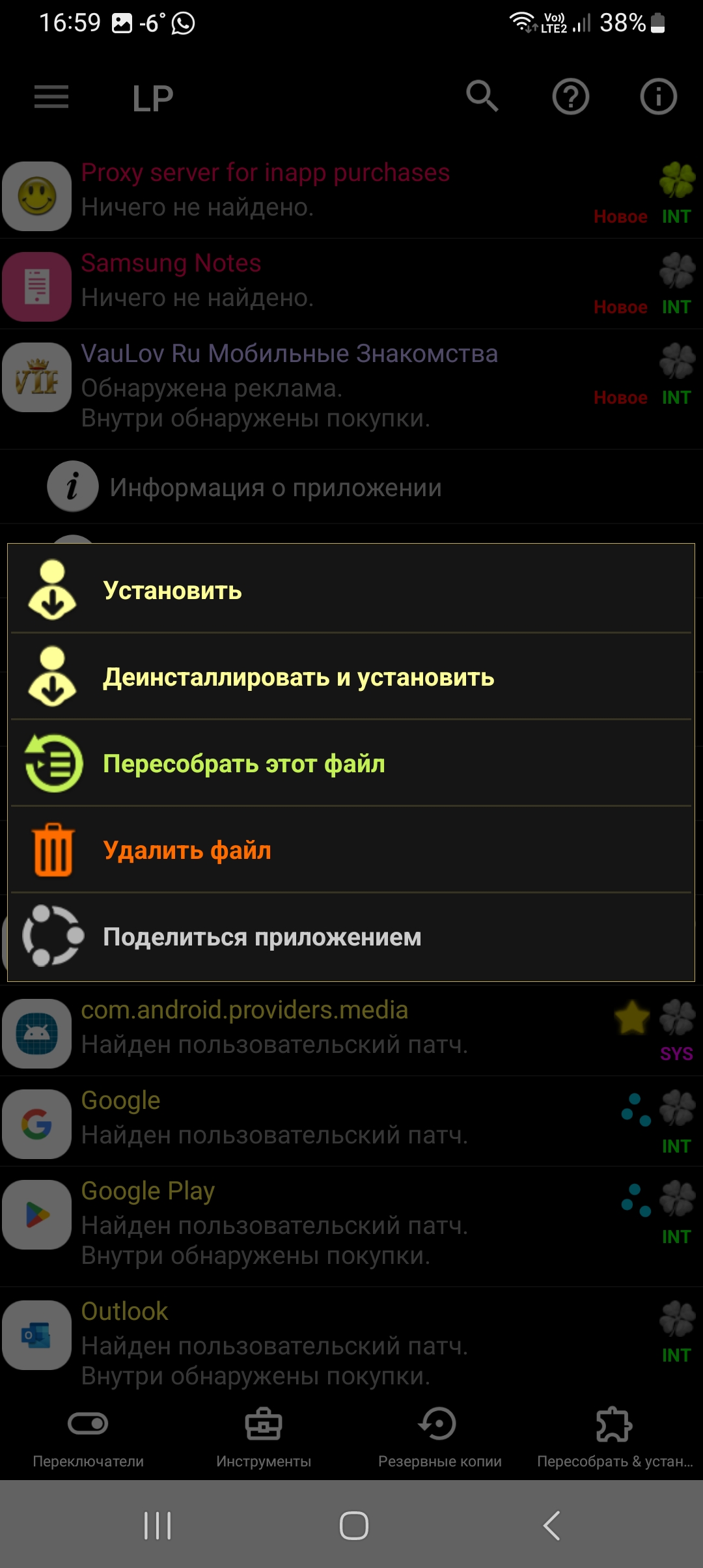Switch to the Резервные копии tab
Viewport: 703px width, 1568px height.
click(439, 1438)
